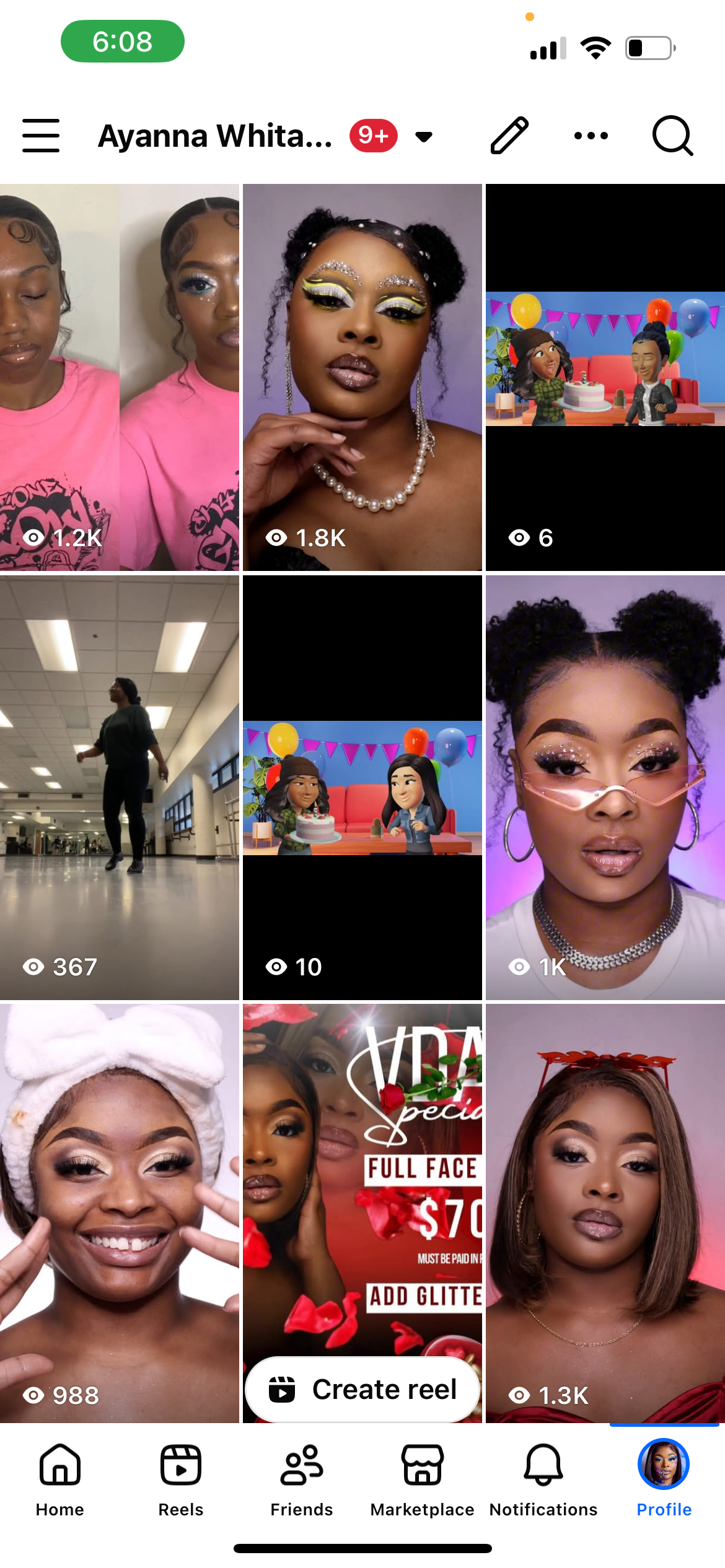Open the reel with 1.2K views
This screenshot has width=725, height=1568.
(119, 377)
